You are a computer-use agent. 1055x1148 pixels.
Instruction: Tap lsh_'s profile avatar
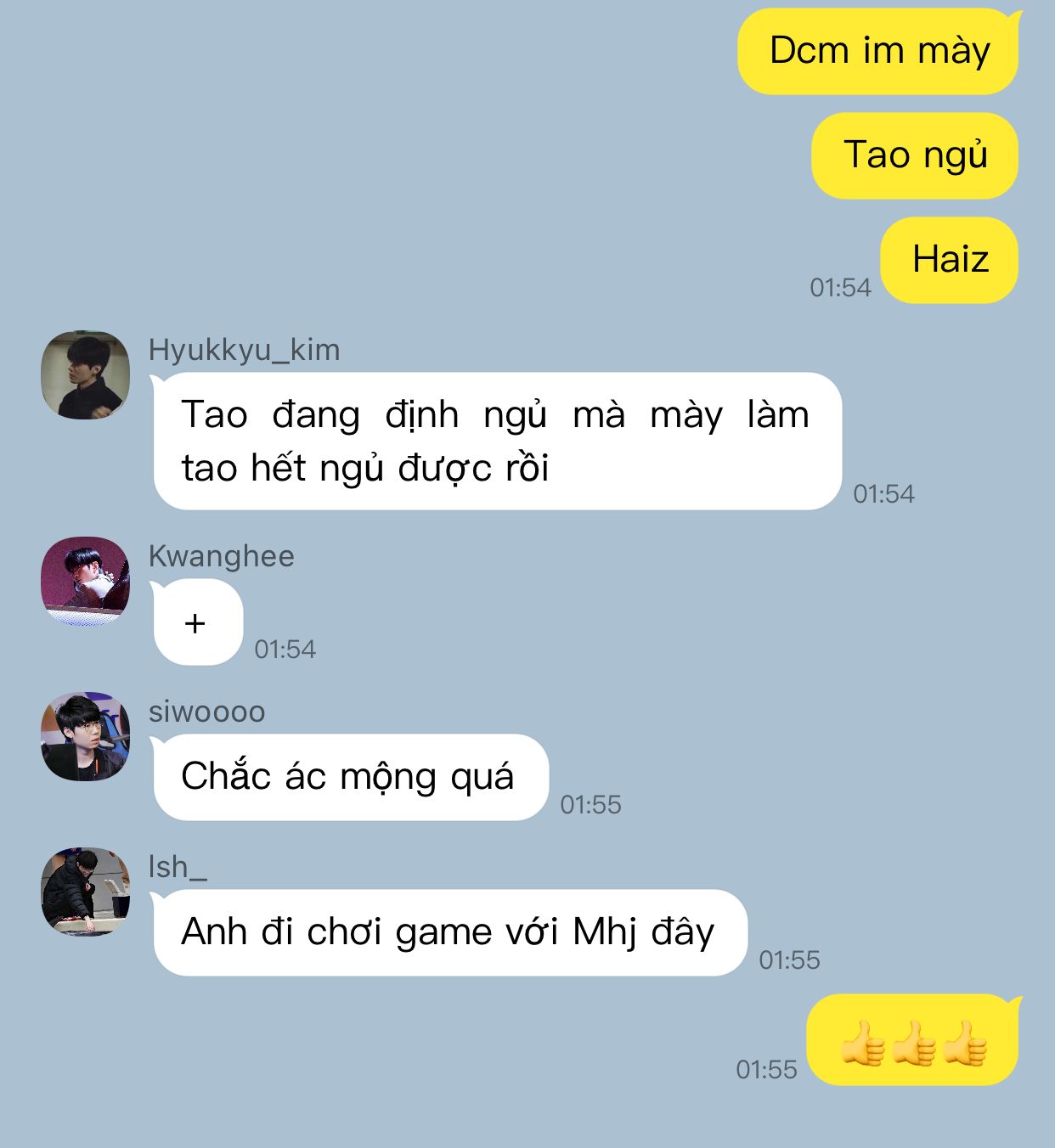point(86,892)
